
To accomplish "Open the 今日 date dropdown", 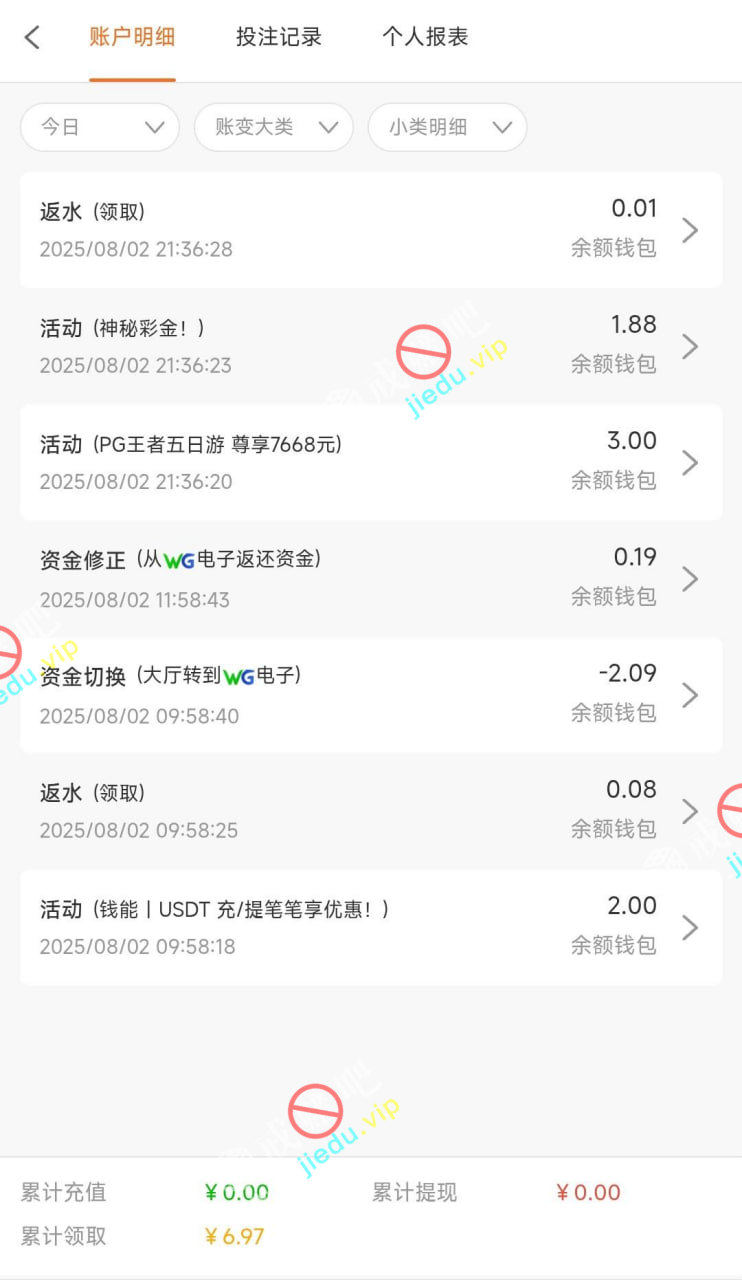I will pos(100,127).
